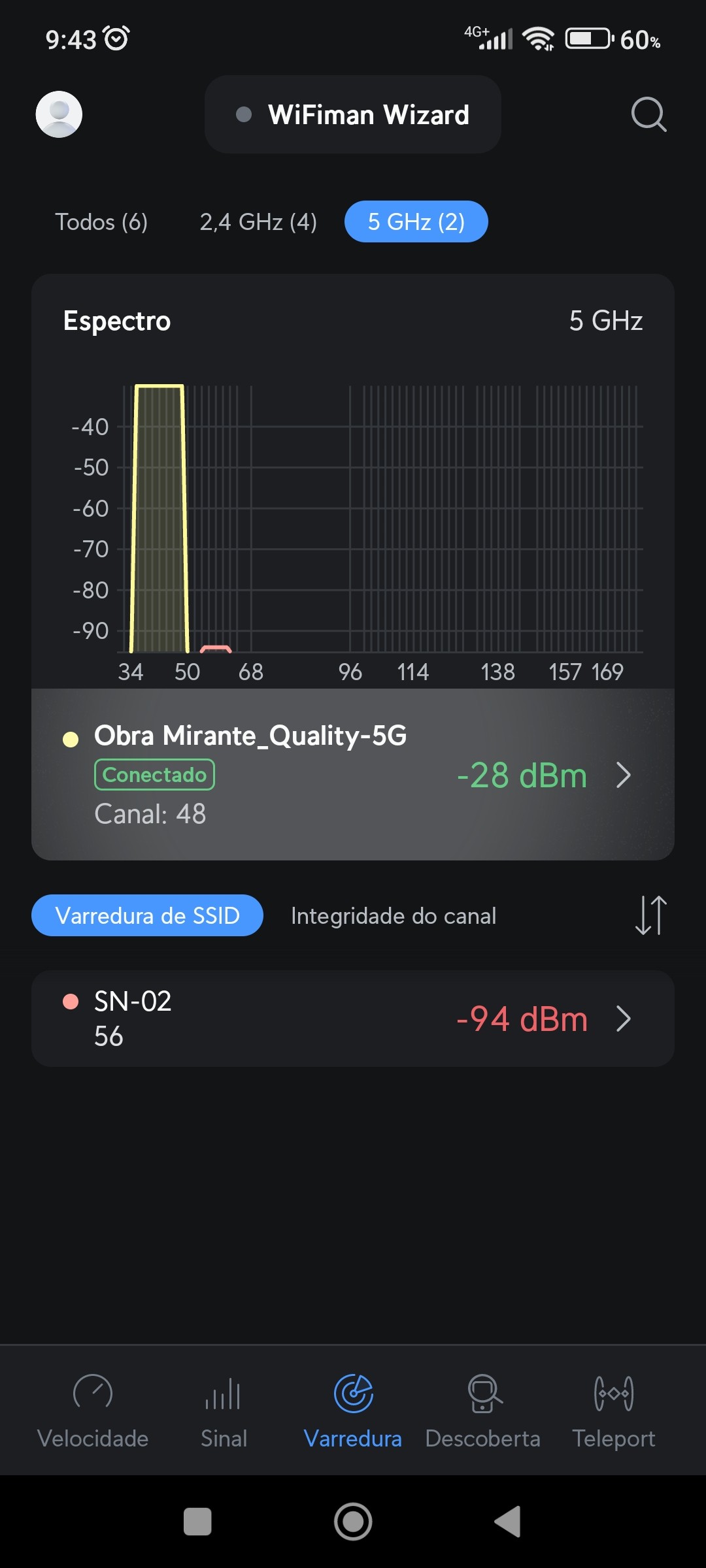Tap the WiFiman Wizard device selector
The width and height of the screenshot is (706, 1568).
353,114
